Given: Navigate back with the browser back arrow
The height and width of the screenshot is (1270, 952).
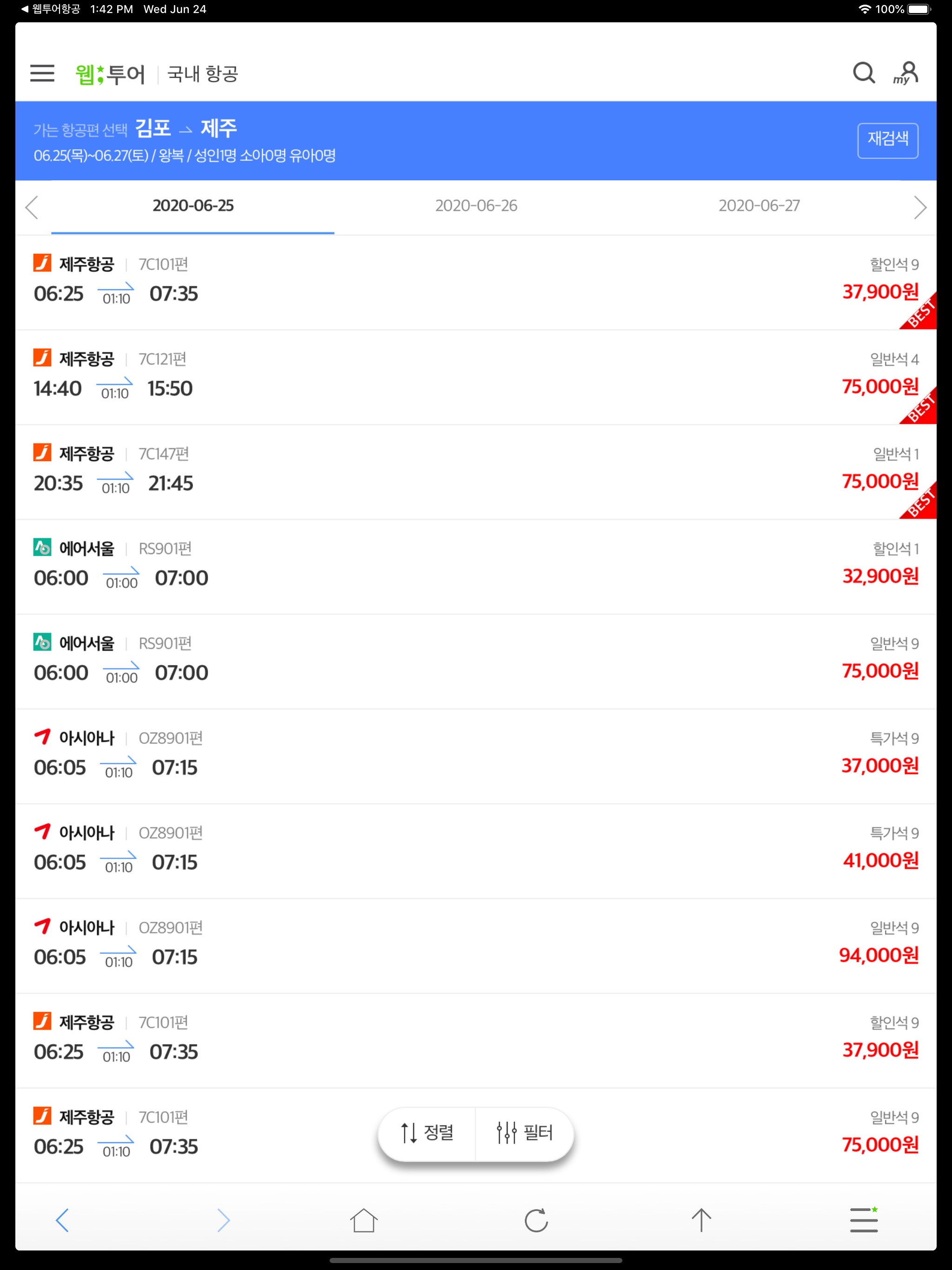Looking at the screenshot, I should coord(61,1221).
